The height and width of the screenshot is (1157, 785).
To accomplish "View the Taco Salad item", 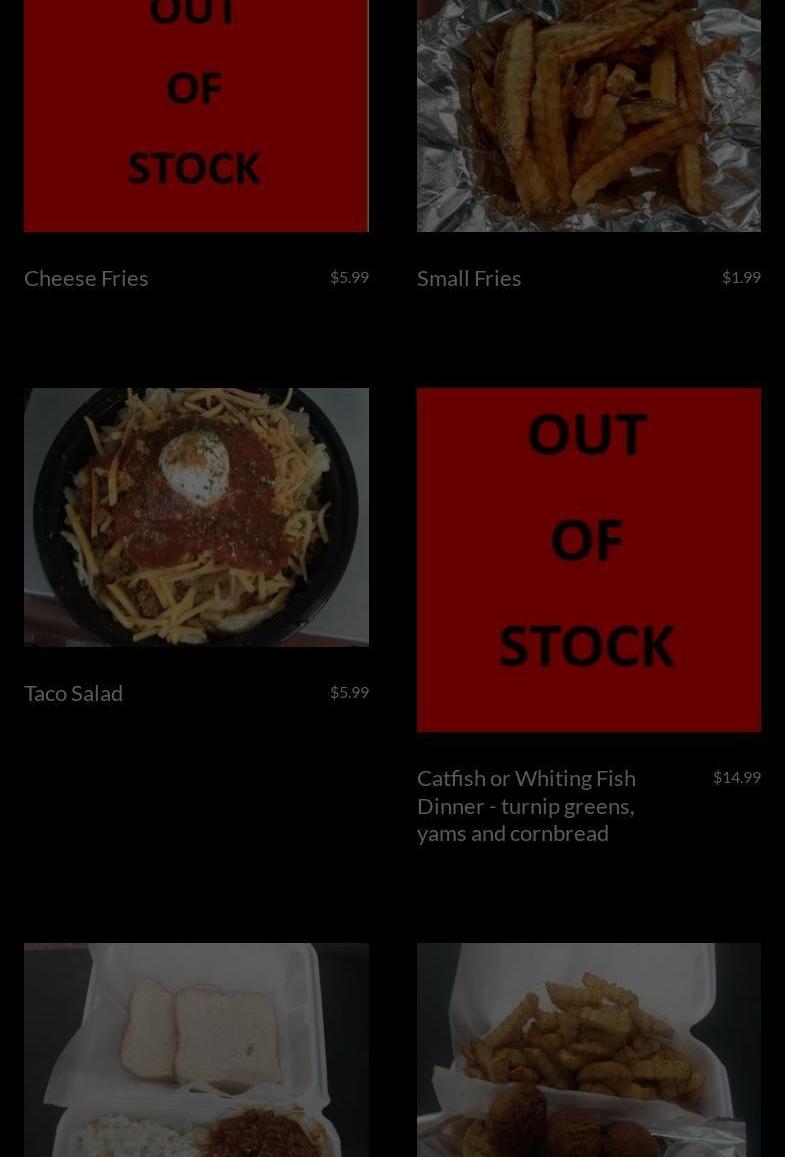I will 74,693.
